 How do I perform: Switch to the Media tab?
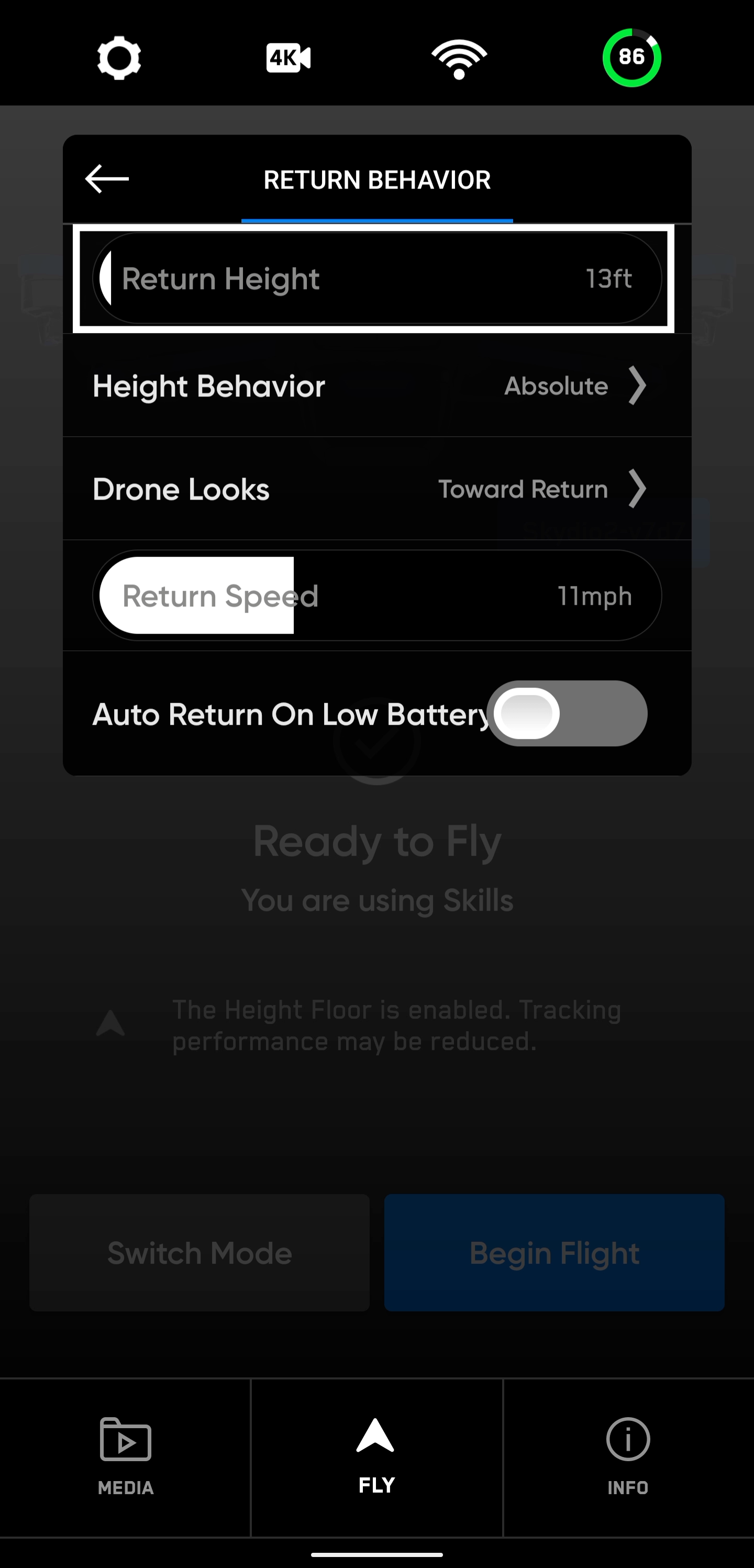125,1456
